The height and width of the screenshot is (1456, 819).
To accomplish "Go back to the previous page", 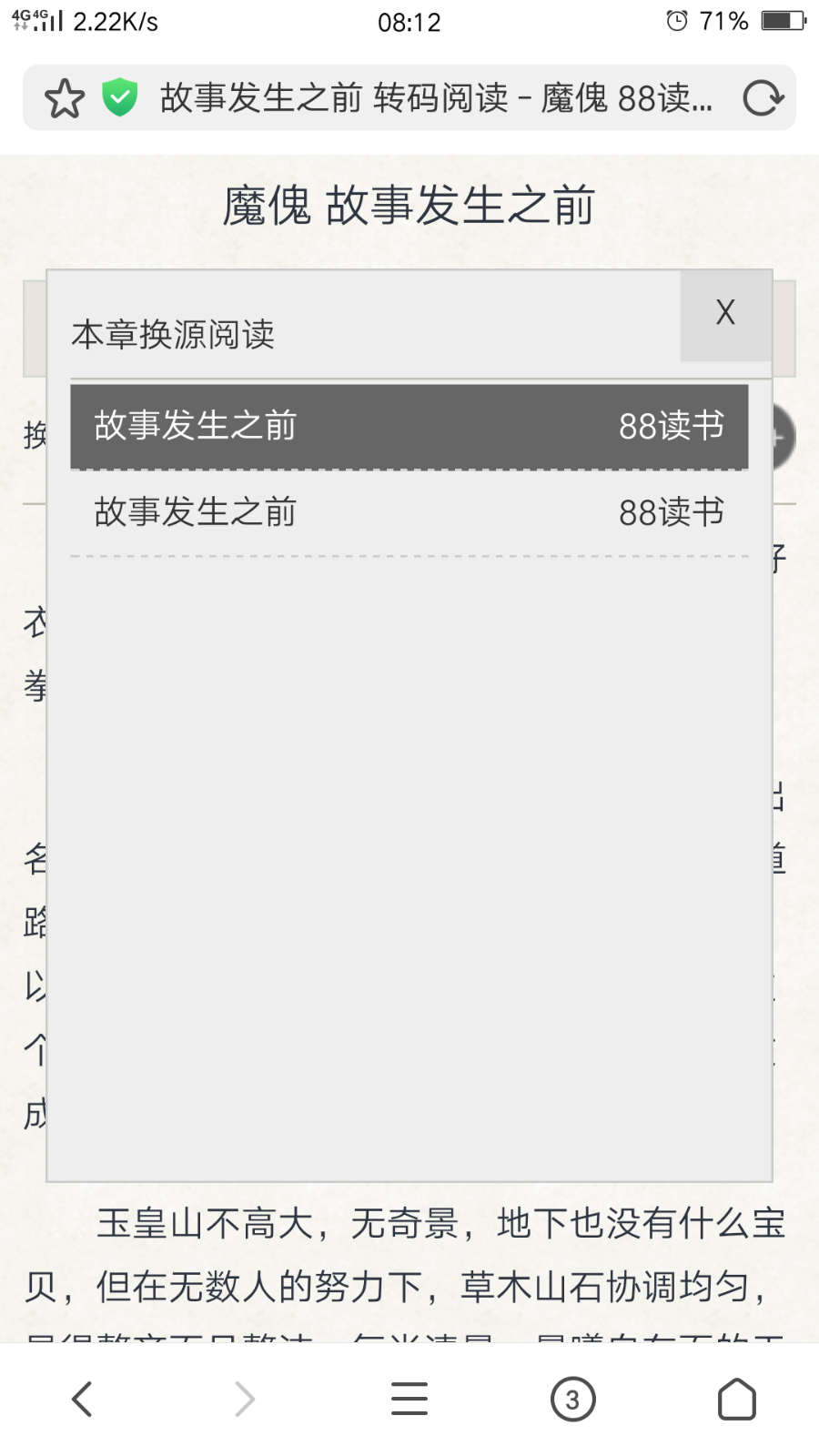I will click(x=82, y=1399).
